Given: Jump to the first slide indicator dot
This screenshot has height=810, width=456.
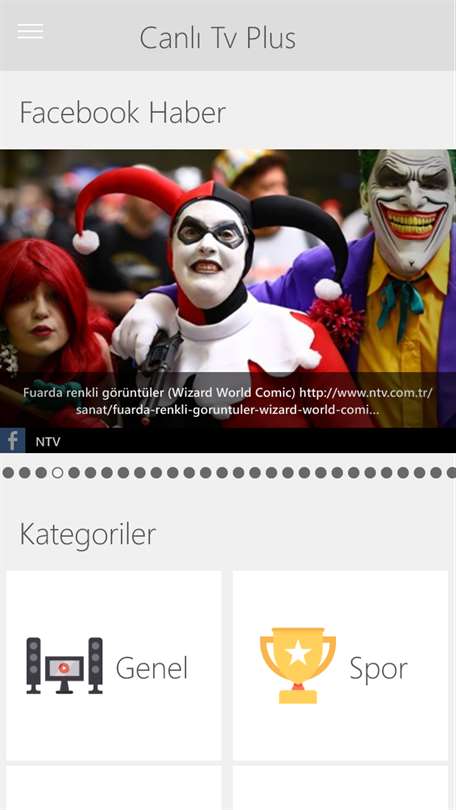Looking at the screenshot, I should 8,472.
